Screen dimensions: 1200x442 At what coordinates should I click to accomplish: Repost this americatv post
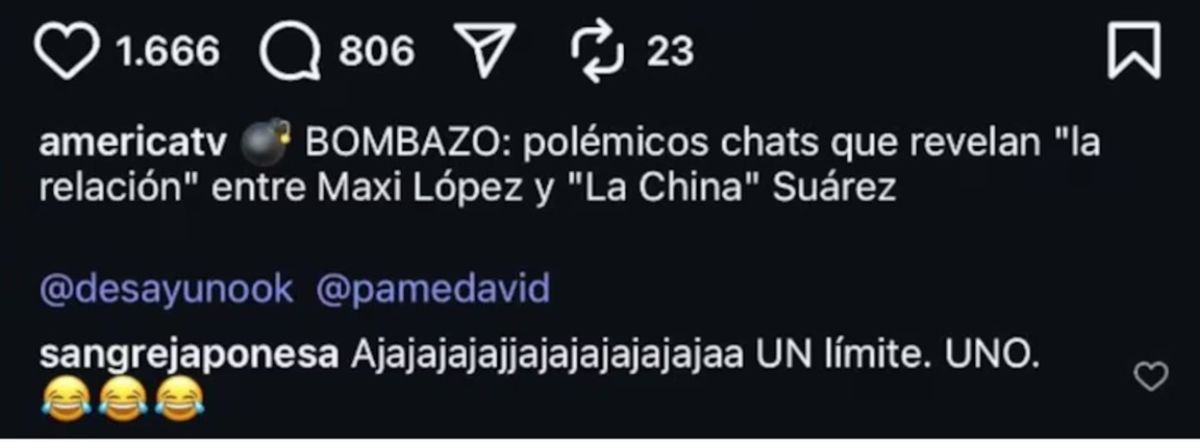tap(597, 51)
